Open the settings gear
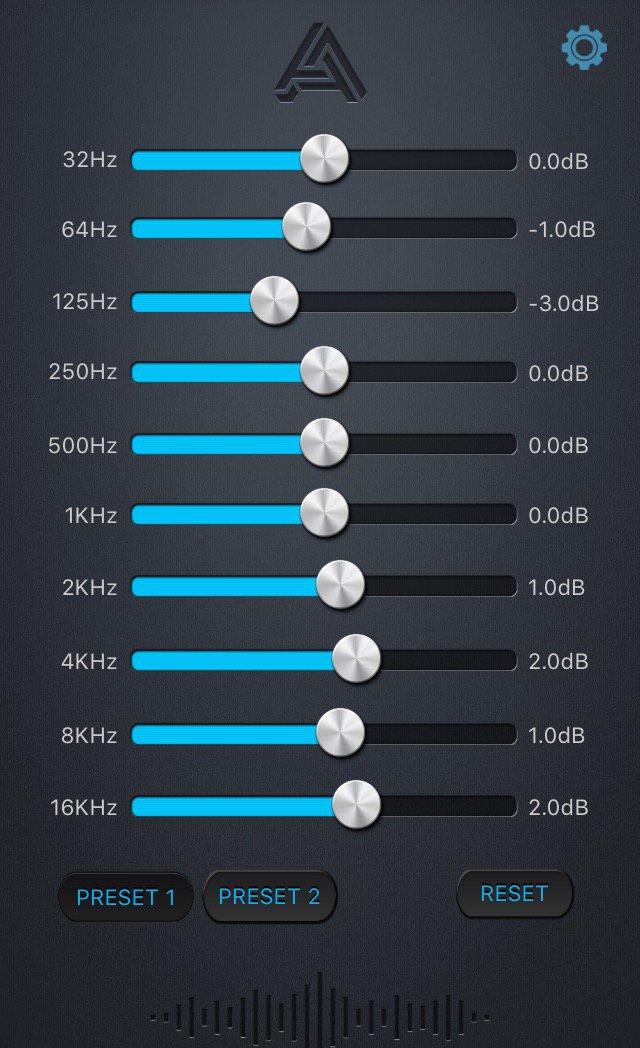640x1048 pixels. click(584, 47)
